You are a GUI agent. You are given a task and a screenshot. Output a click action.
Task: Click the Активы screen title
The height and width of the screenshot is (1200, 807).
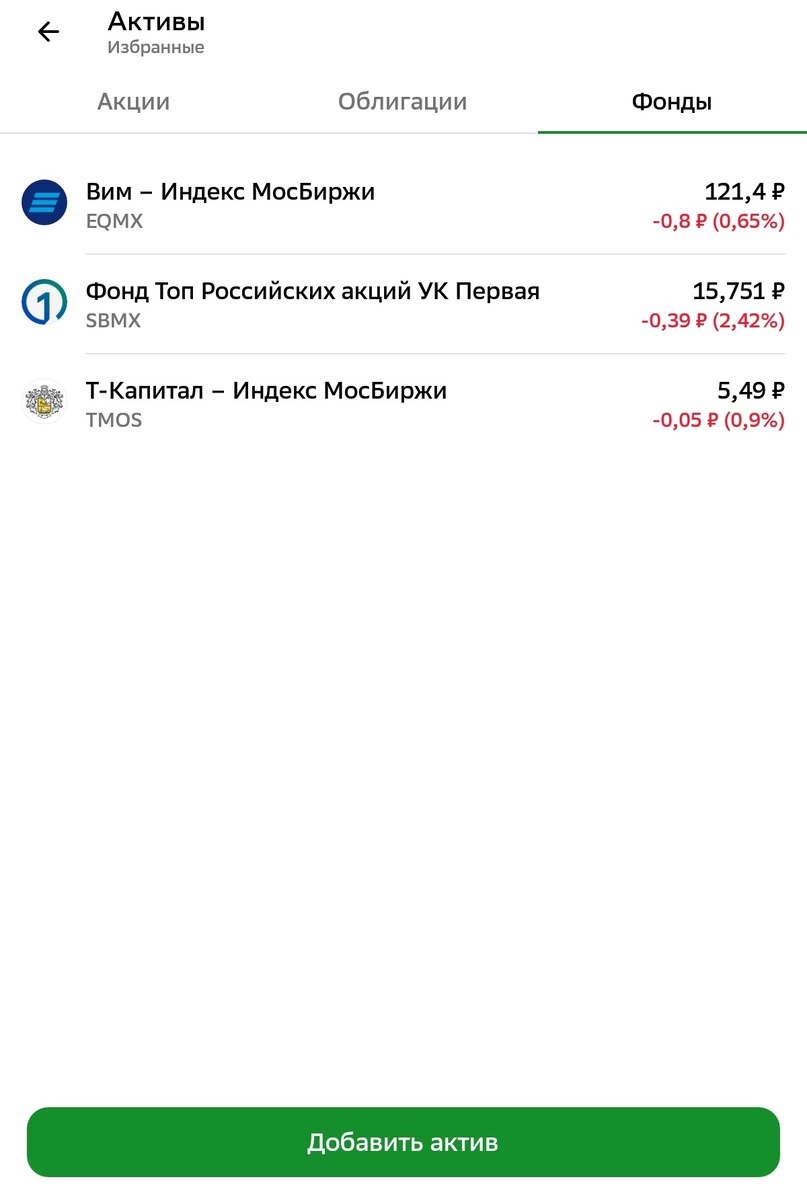(x=156, y=21)
